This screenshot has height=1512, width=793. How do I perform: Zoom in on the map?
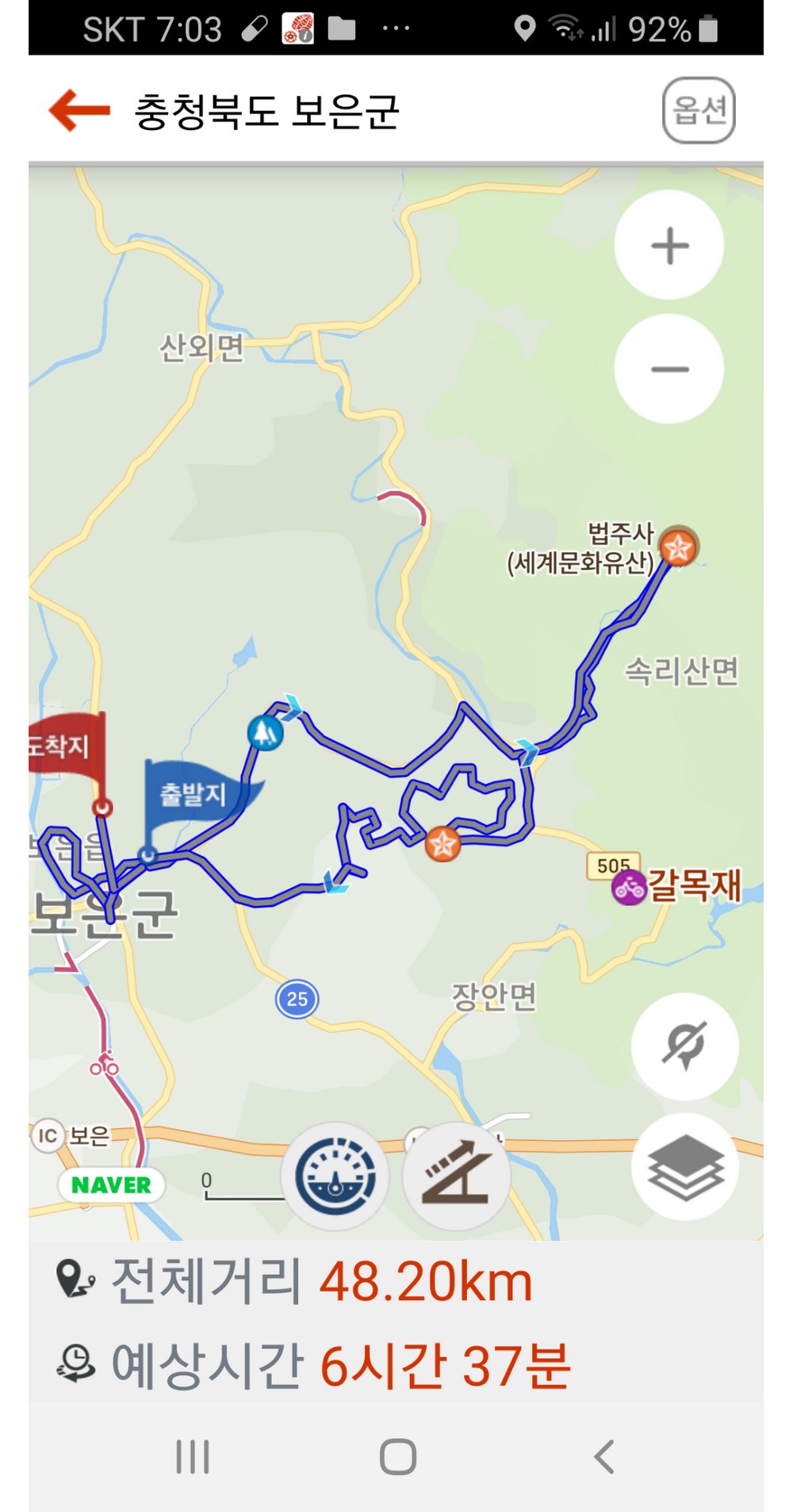(x=669, y=245)
